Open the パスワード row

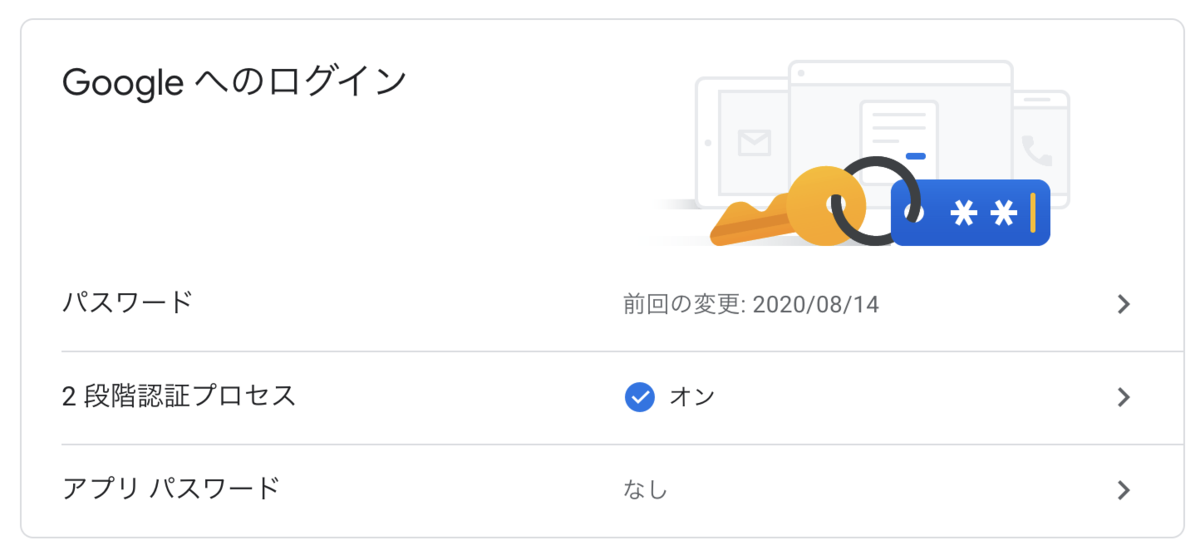pyautogui.click(x=602, y=304)
